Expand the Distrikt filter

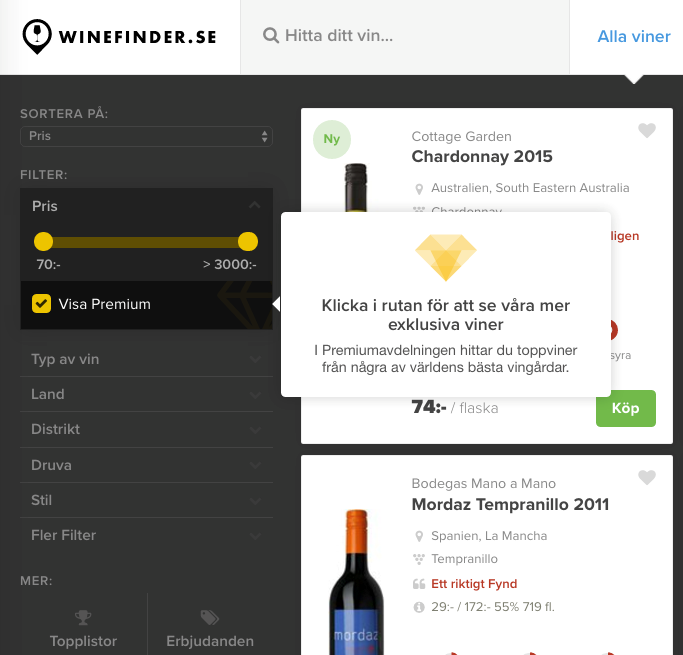pos(146,429)
